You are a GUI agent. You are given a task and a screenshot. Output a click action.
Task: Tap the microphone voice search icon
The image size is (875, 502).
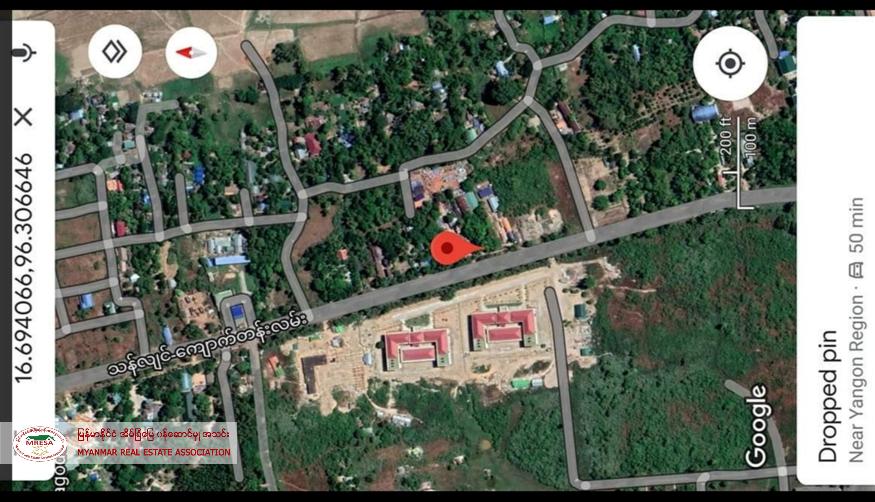click(23, 52)
